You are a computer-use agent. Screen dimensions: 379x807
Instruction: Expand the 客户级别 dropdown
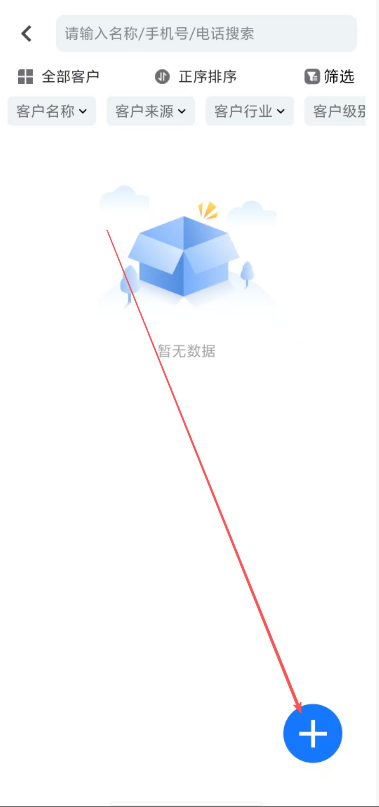335,111
